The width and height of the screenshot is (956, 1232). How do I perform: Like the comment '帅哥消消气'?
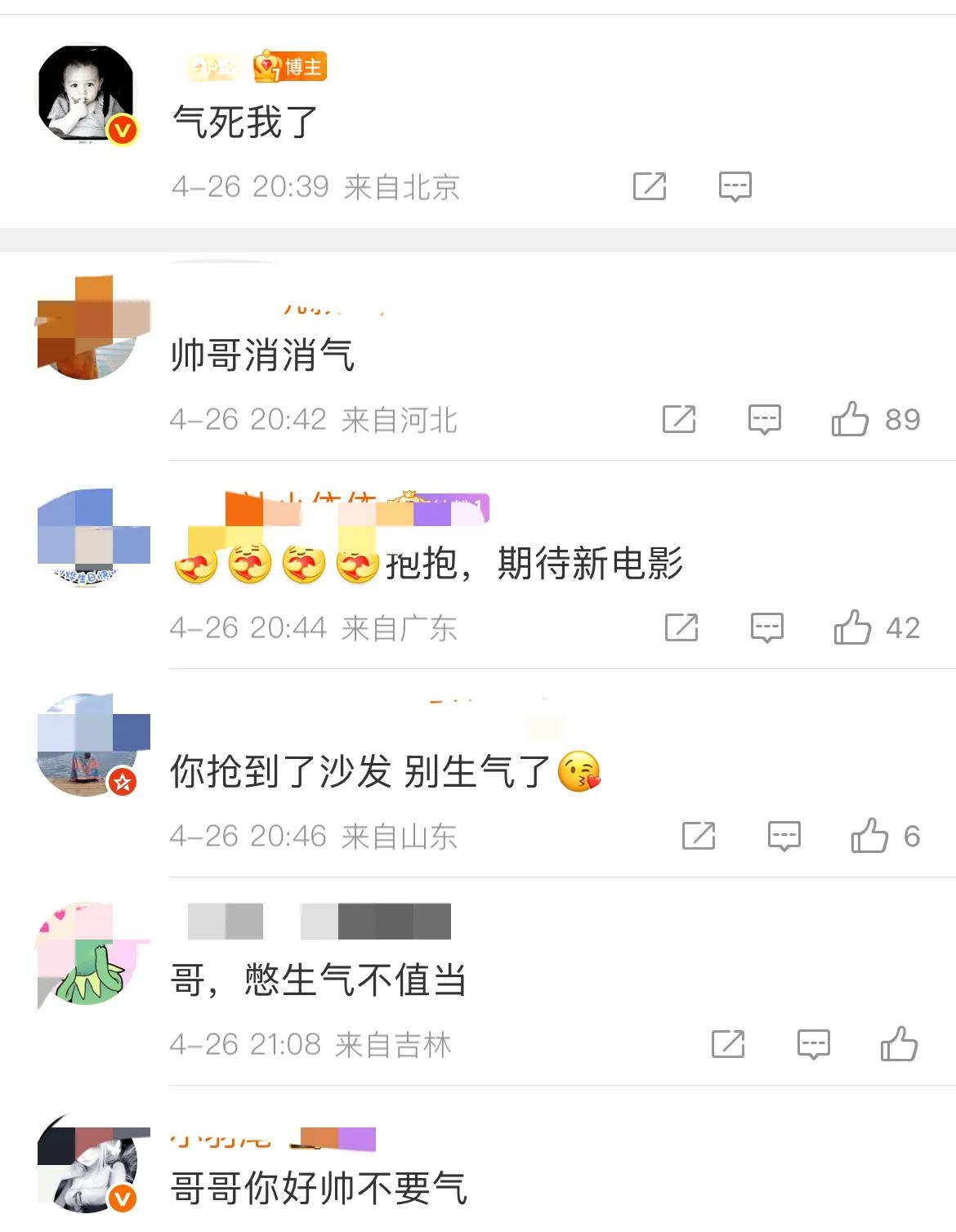851,419
